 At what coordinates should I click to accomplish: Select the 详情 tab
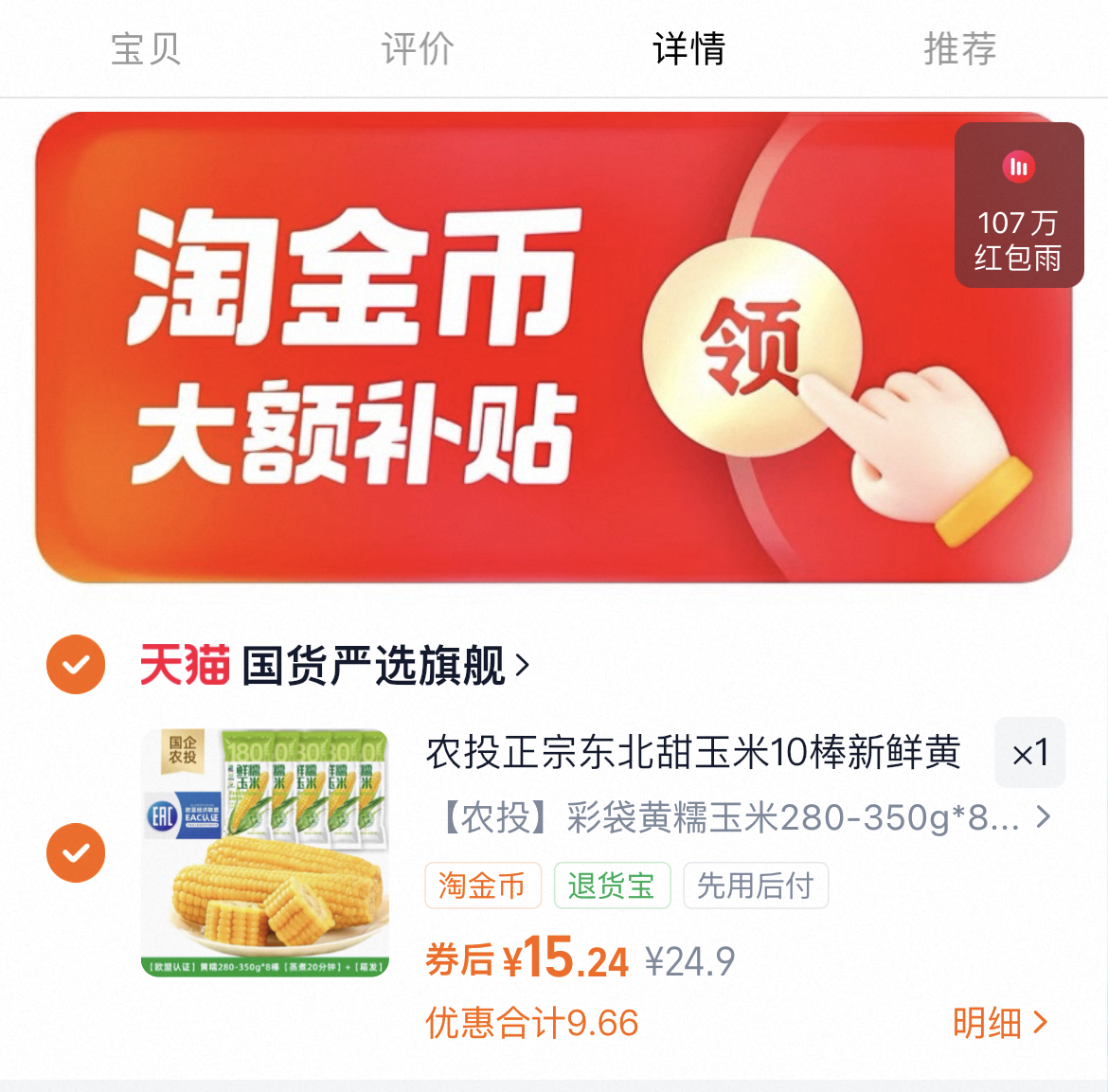pos(688,48)
